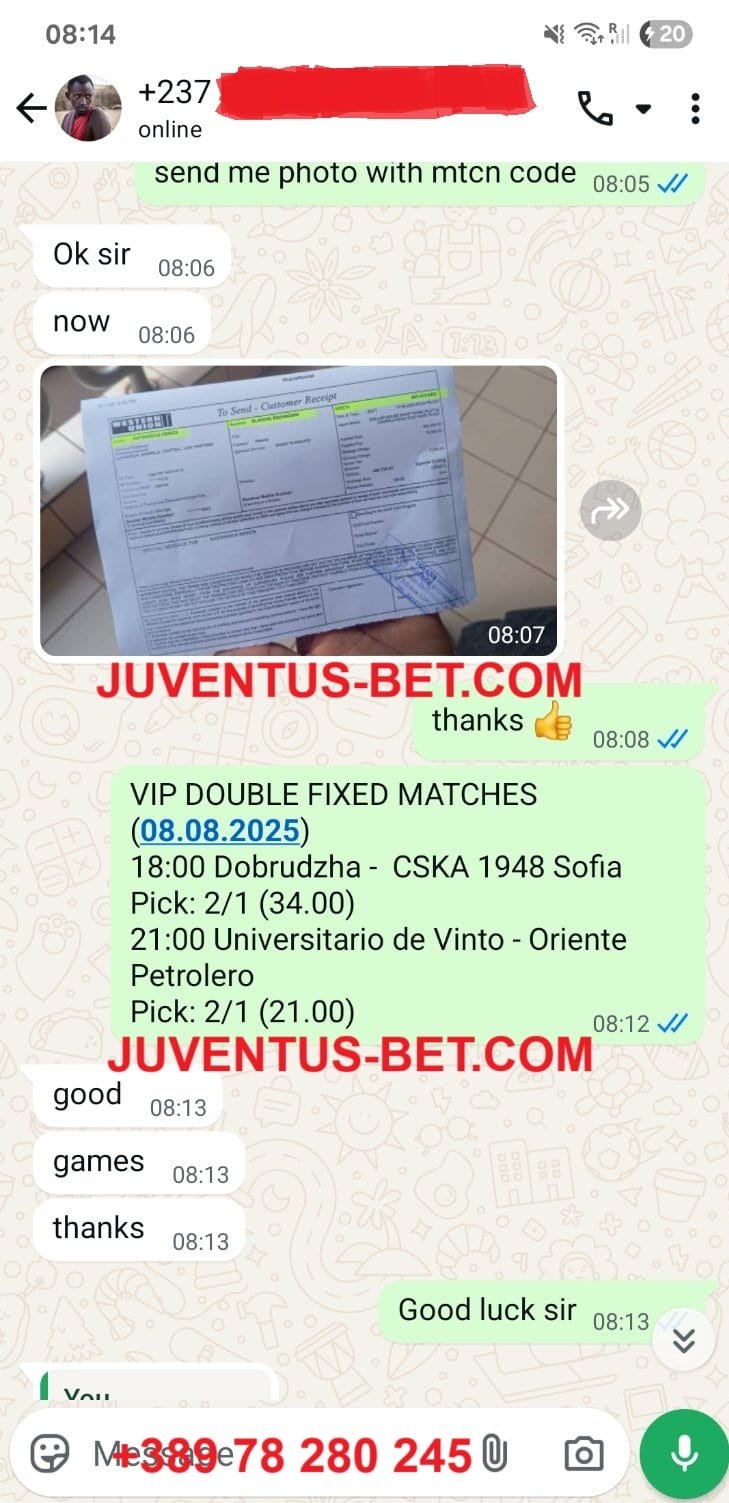Open the three-dot overflow menu
The height and width of the screenshot is (1503, 729).
tap(695, 109)
